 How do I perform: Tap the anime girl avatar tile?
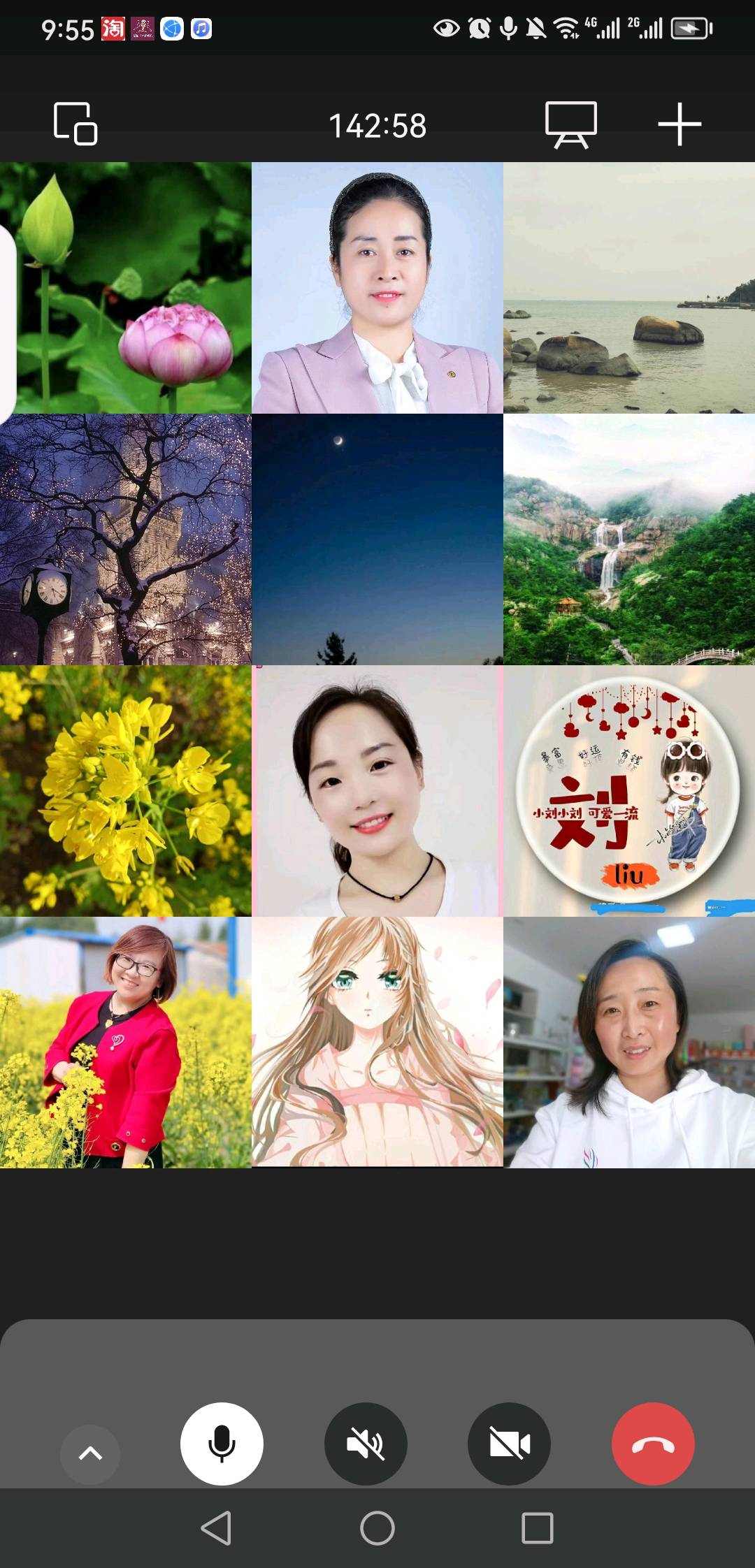click(377, 1043)
